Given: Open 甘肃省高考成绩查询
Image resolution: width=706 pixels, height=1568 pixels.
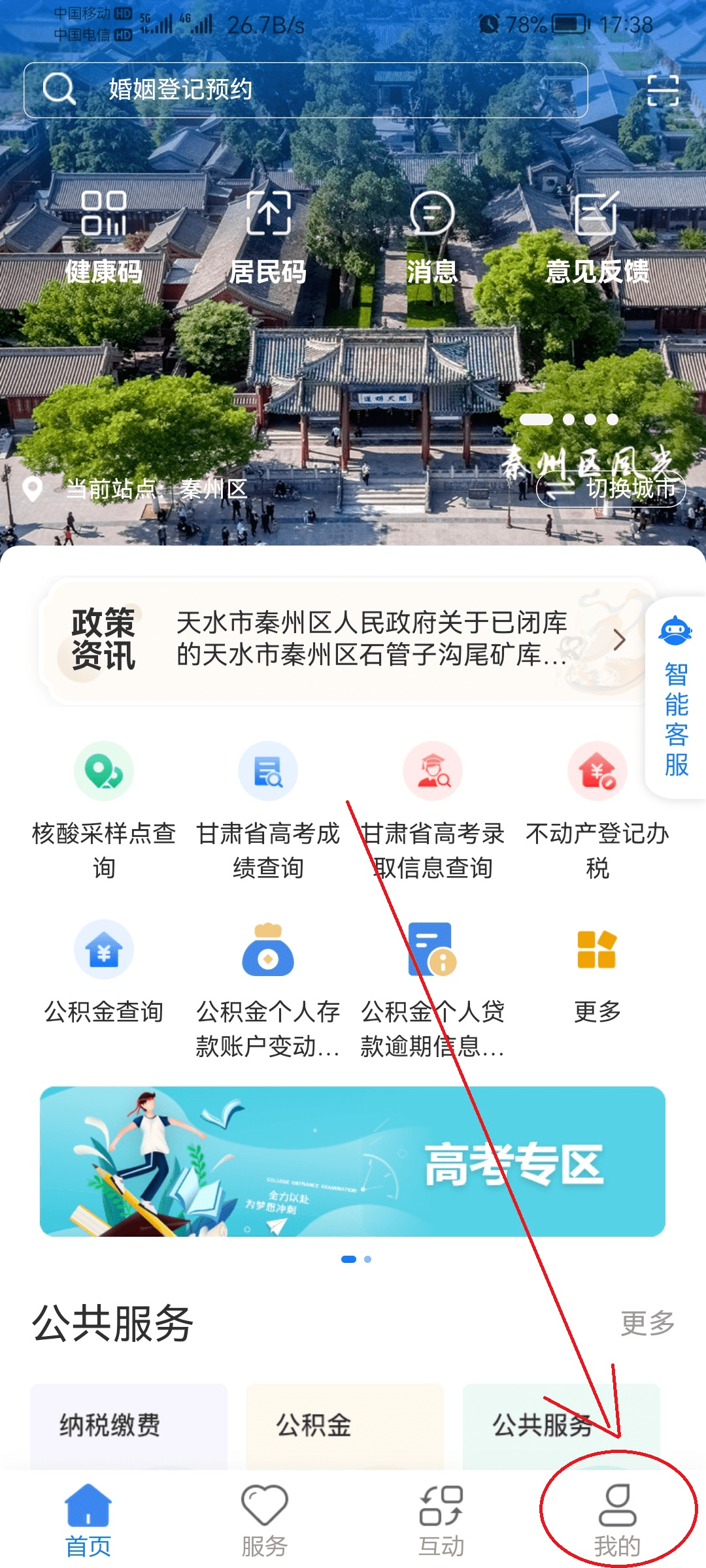Looking at the screenshot, I should 268,810.
